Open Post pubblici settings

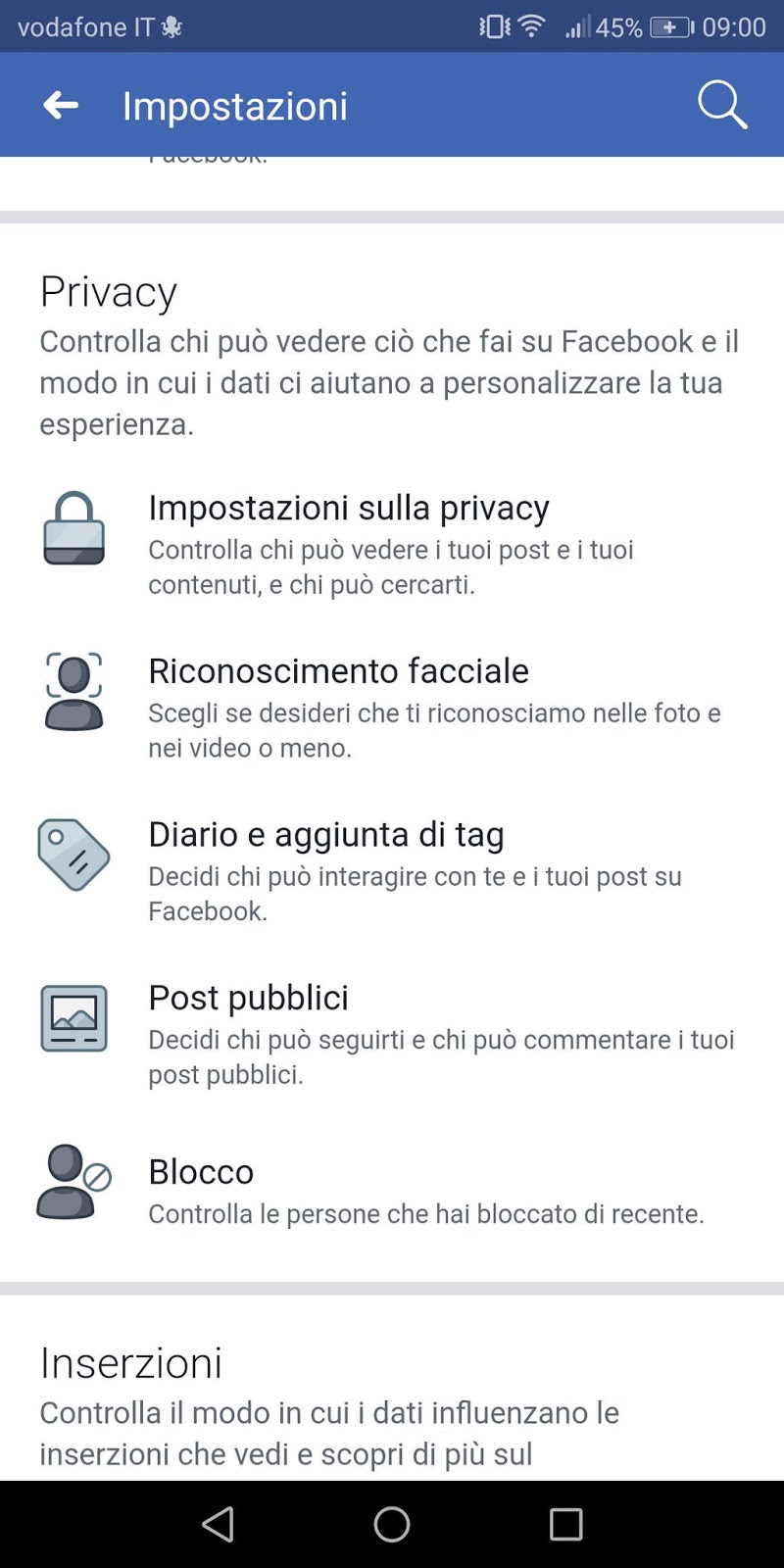392,1034
